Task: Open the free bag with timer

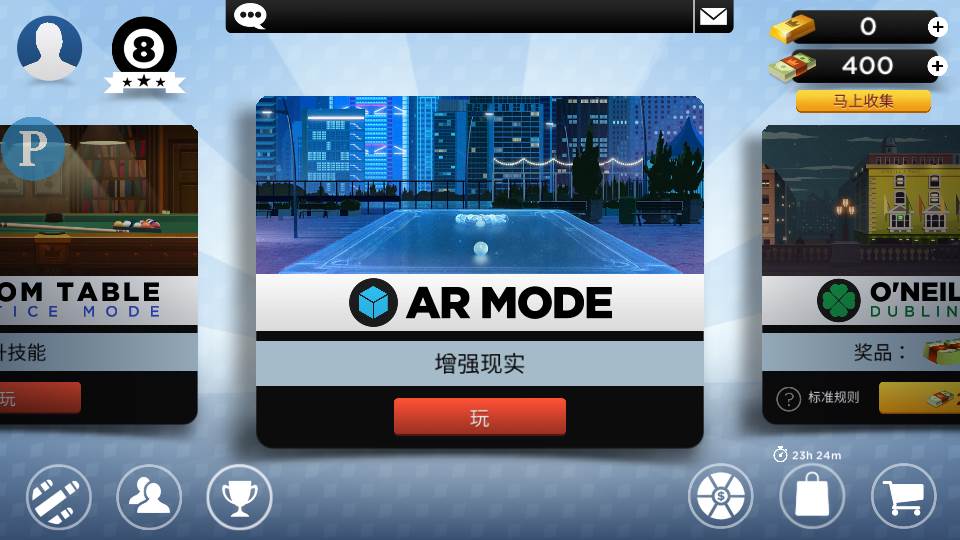Action: coord(812,494)
